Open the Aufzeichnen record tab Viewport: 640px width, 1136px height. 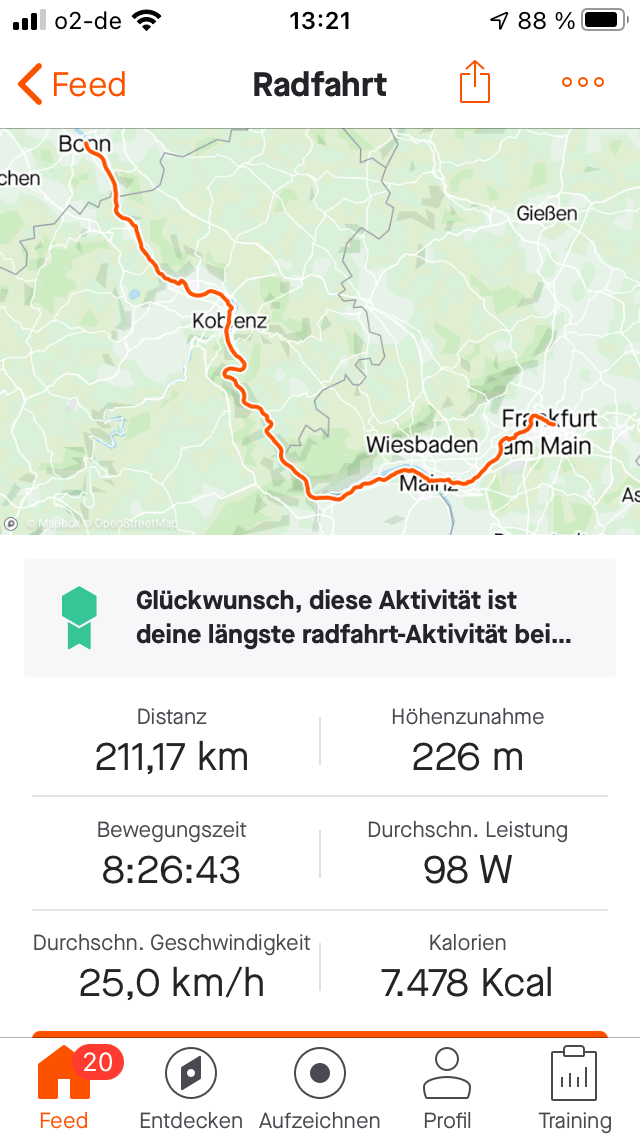pos(319,1088)
